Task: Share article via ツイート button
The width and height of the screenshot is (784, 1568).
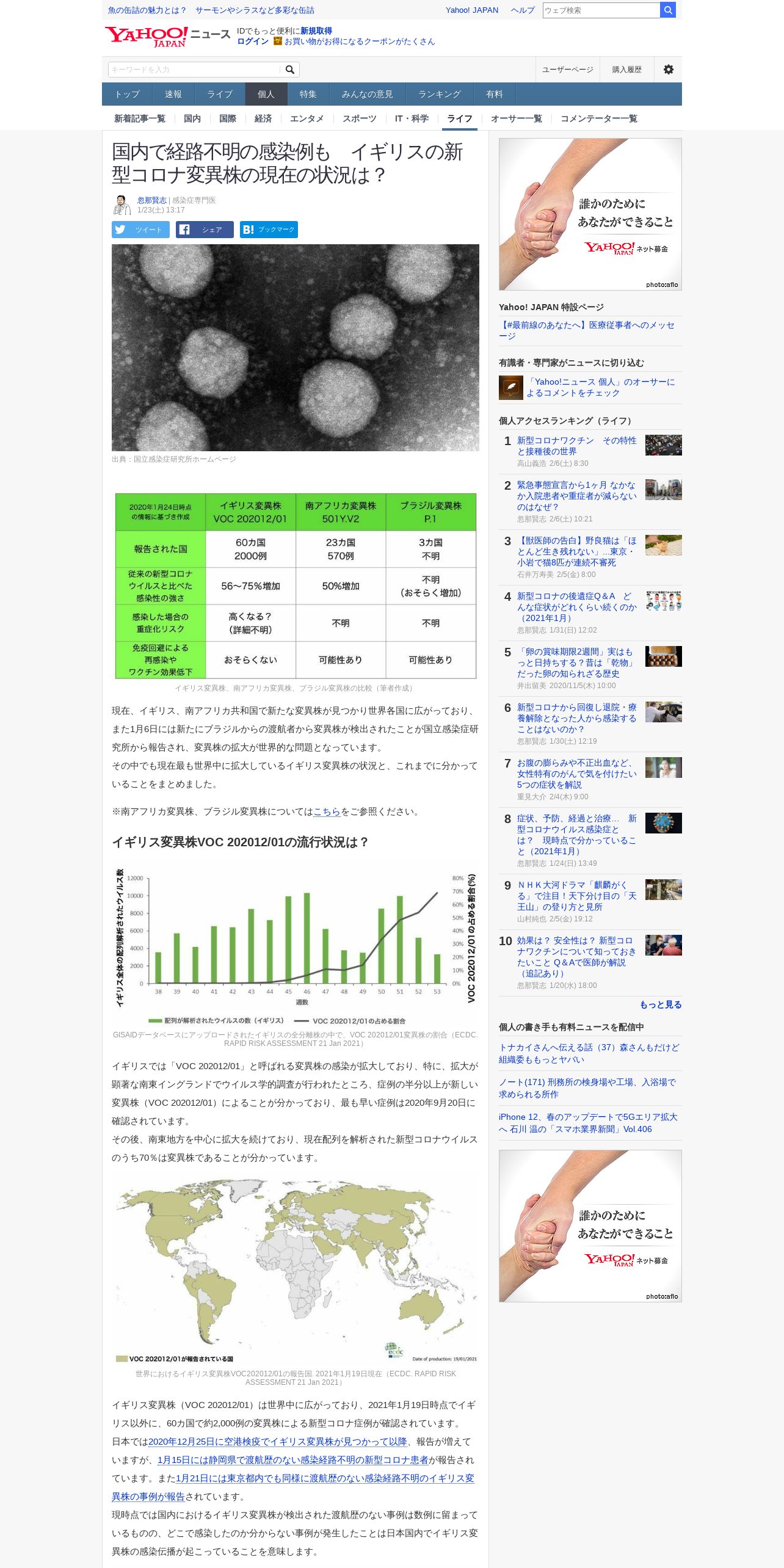Action: (140, 230)
